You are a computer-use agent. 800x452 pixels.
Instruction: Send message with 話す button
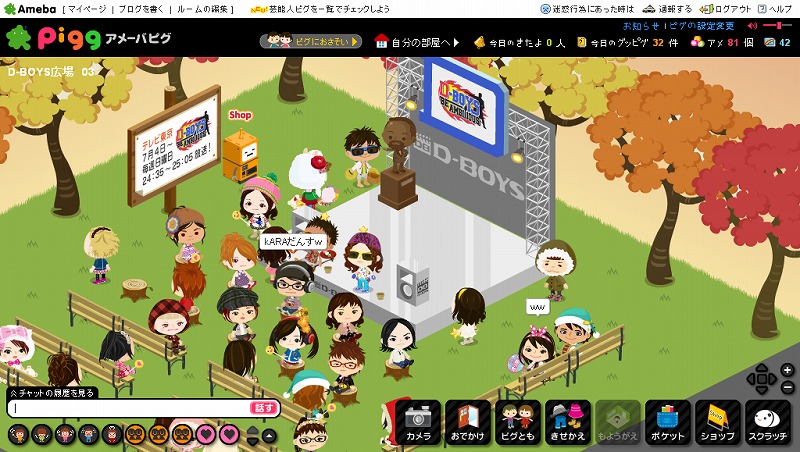point(264,408)
